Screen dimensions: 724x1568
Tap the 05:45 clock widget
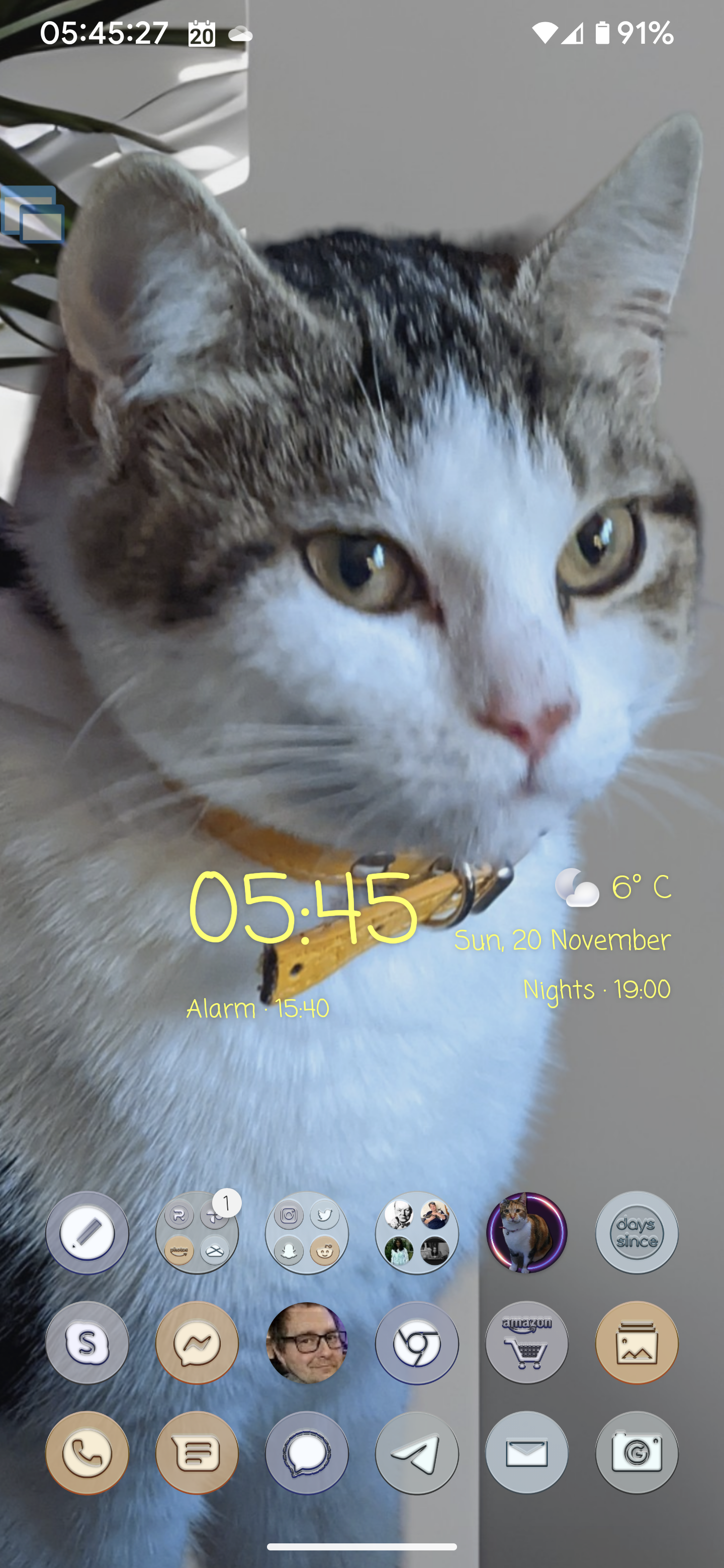point(303,908)
